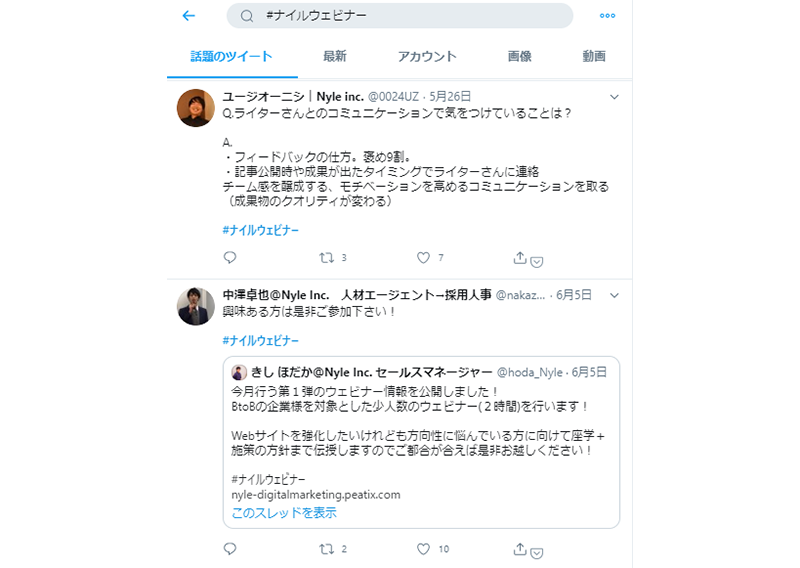
Task: Share ユージオーニシ's tweet
Action: click(x=520, y=258)
